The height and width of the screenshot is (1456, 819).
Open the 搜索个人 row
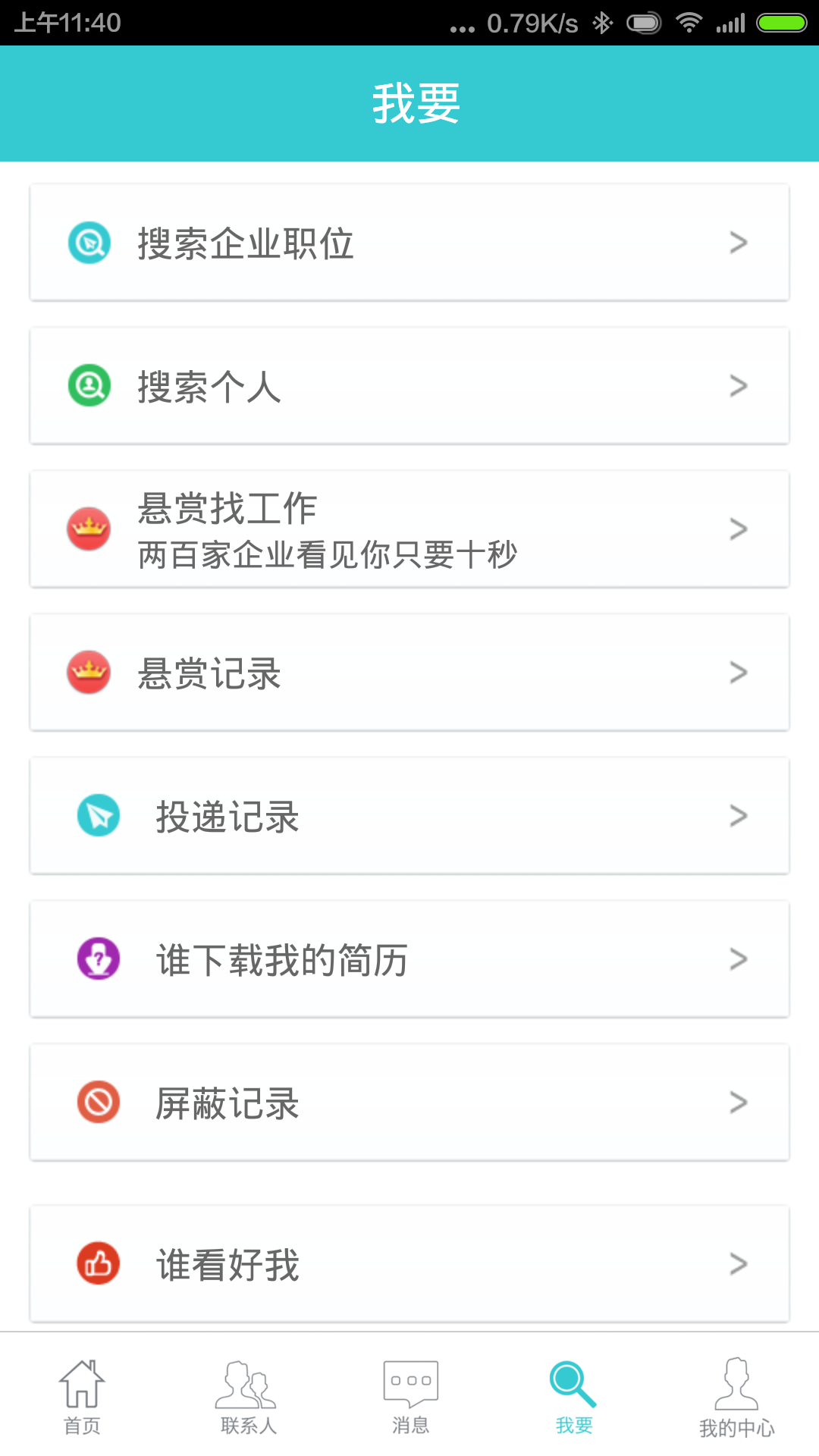[x=409, y=386]
